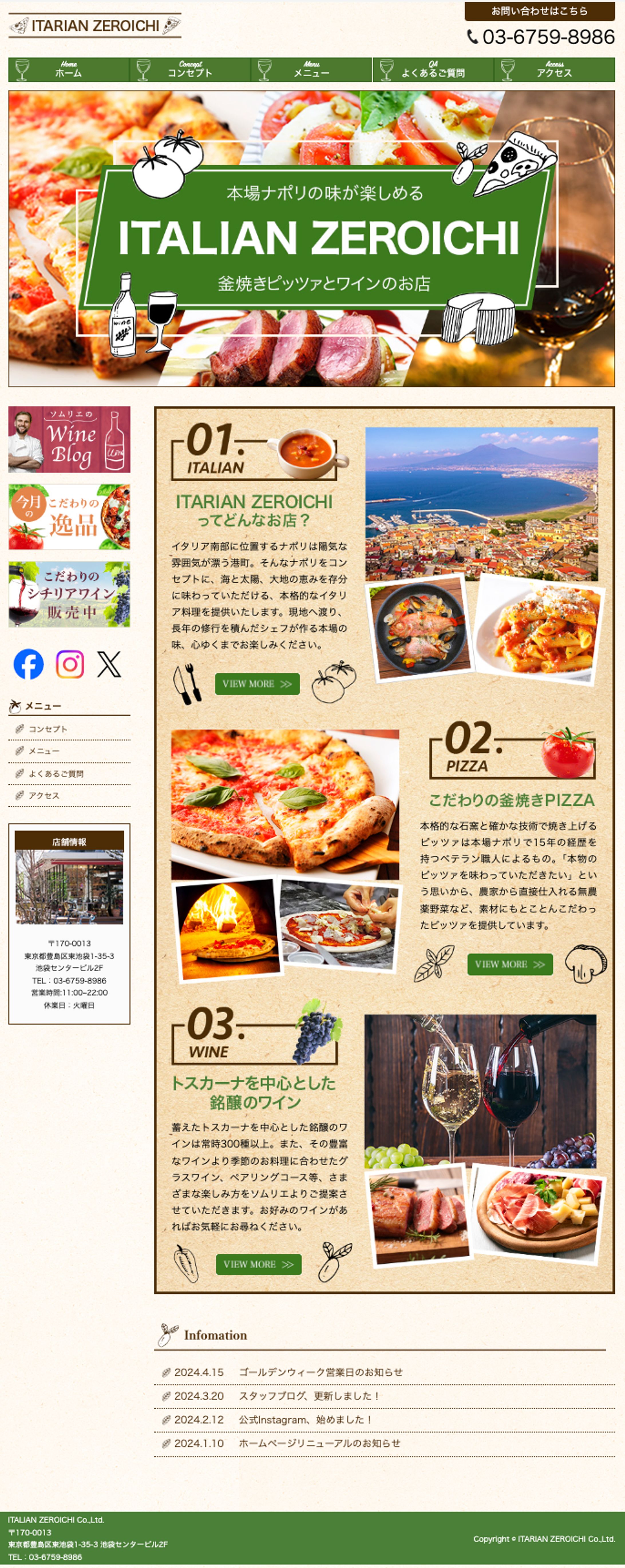The width and height of the screenshot is (625, 1568).
Task: Tap VIEW MORE under 01 ITALIAN
Action: pos(257,684)
